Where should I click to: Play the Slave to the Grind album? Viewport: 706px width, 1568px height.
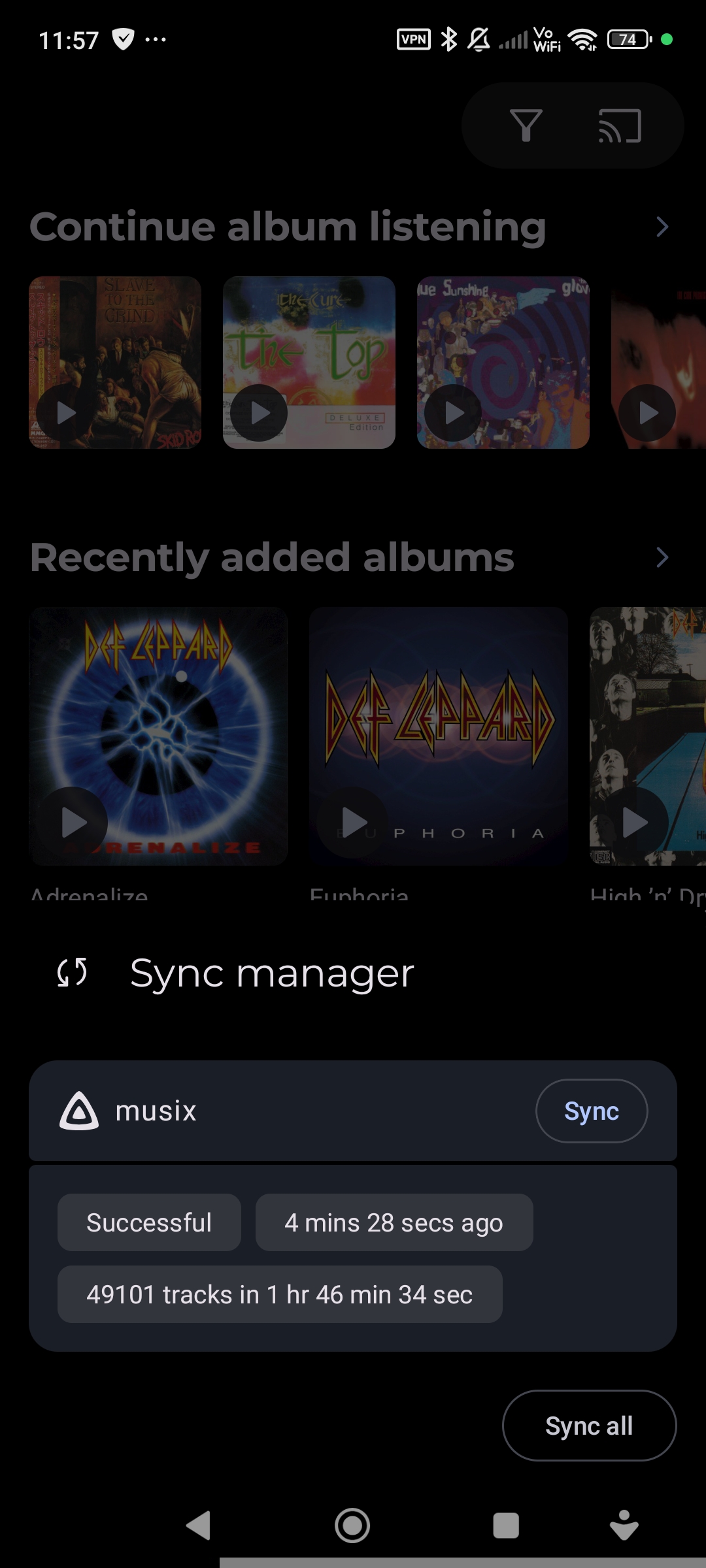[x=65, y=413]
